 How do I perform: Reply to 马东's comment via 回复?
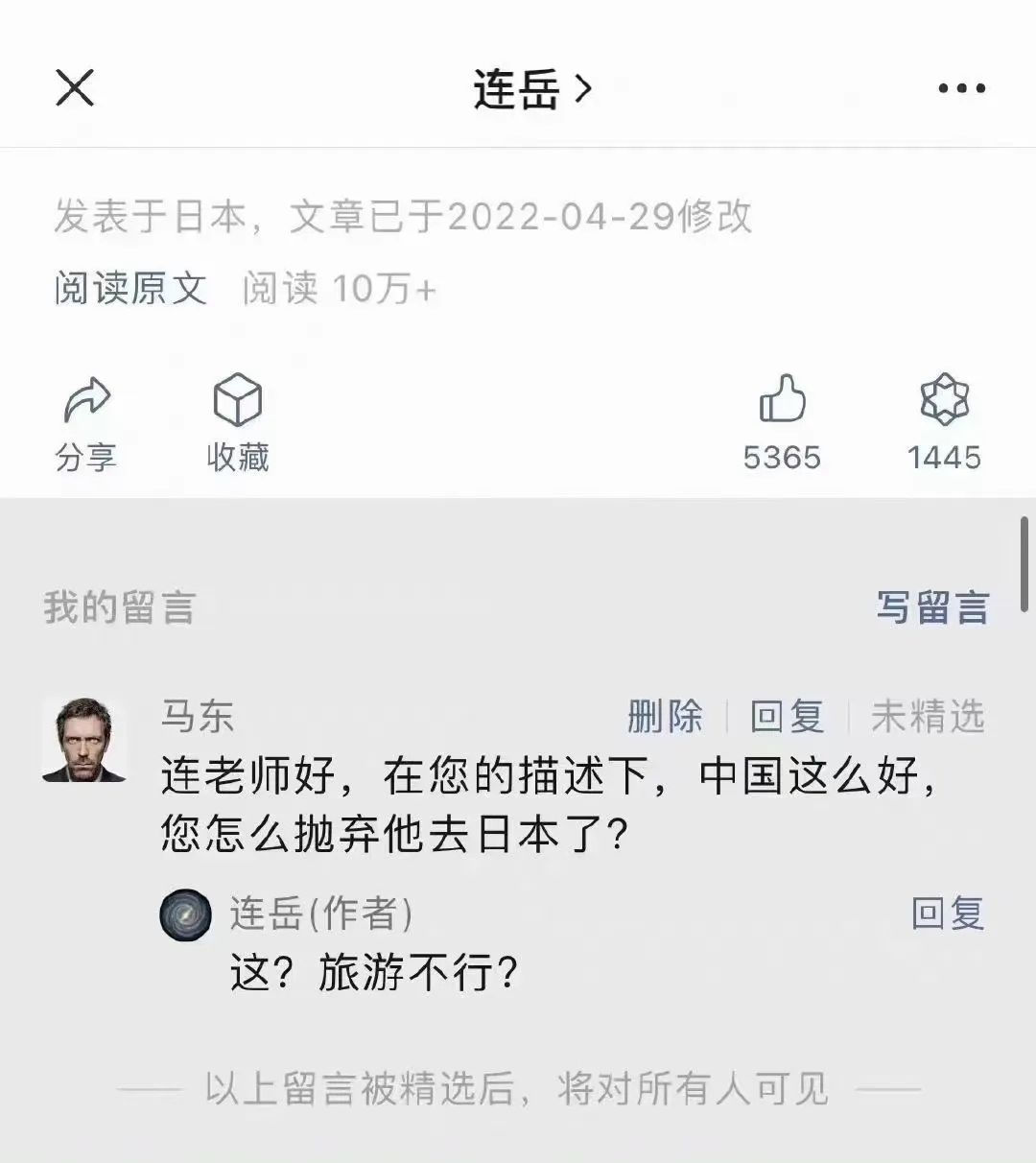787,716
